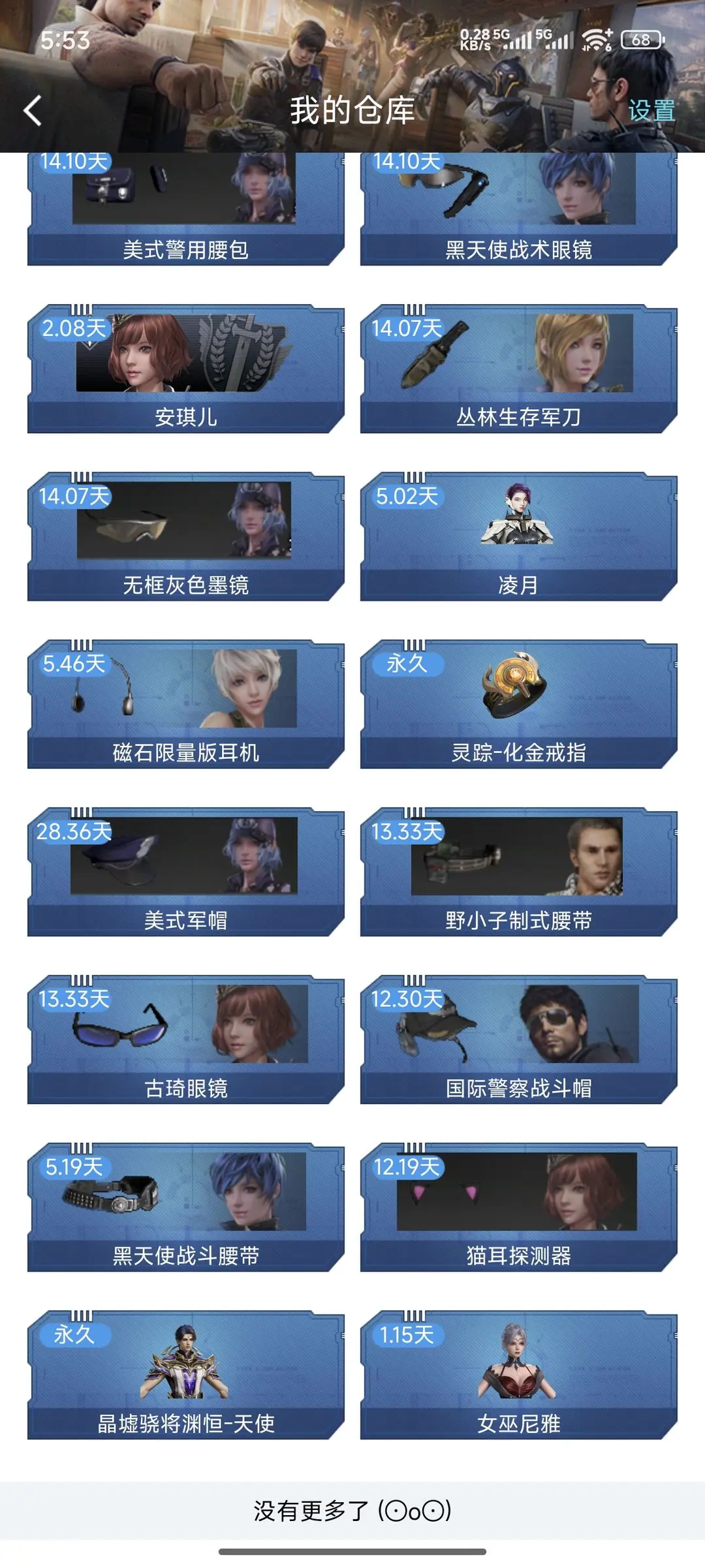This screenshot has width=705, height=1568.
Task: Select the 凌月 character card
Action: coord(519,536)
